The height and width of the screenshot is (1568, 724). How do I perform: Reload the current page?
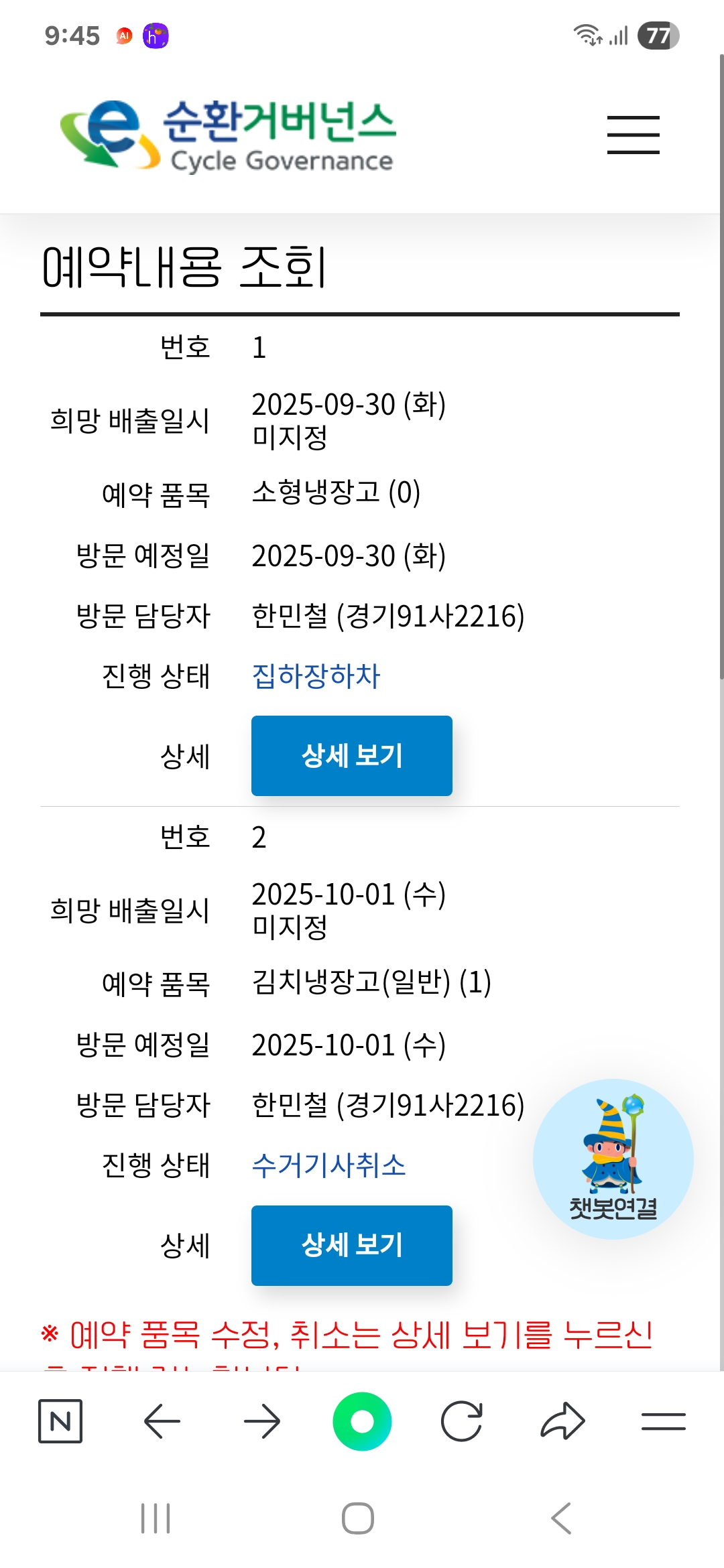pyautogui.click(x=462, y=1421)
